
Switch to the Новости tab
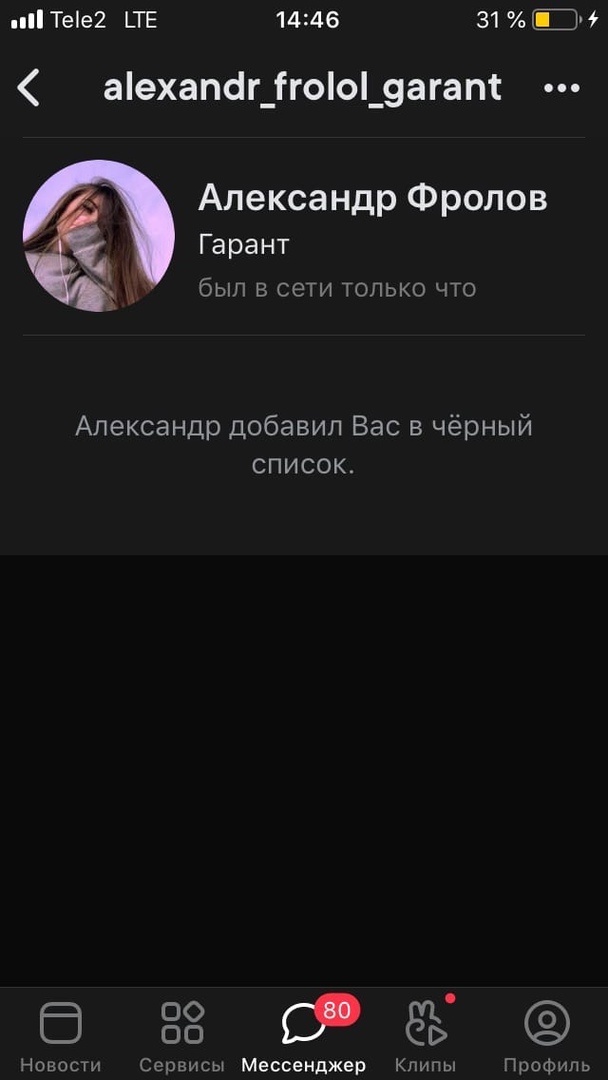61,1035
